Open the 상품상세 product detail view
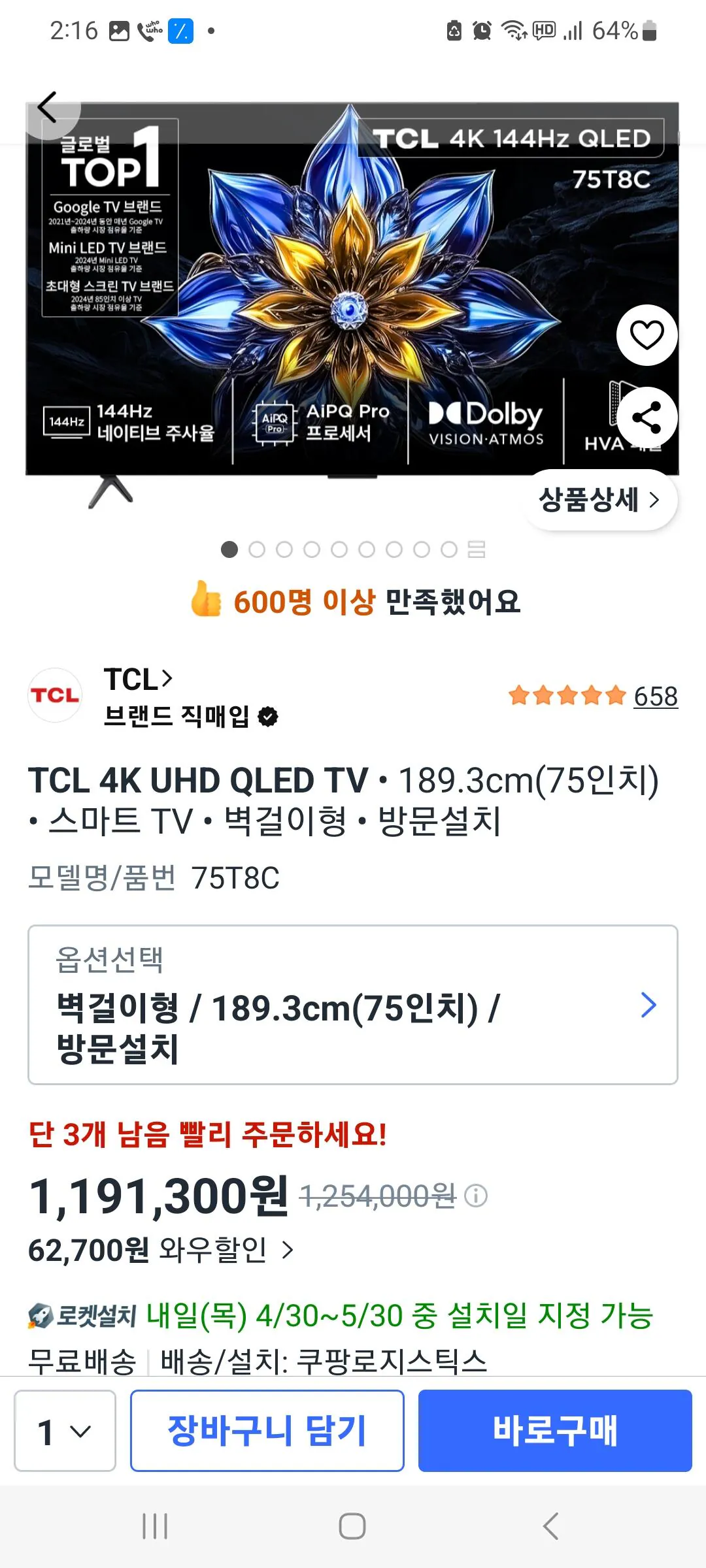Viewport: 706px width, 1568px height. [598, 500]
